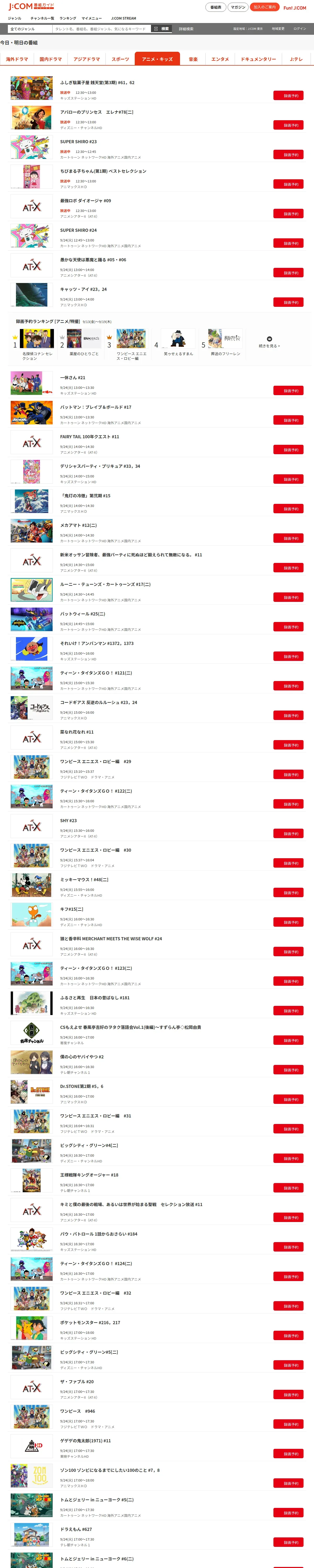Switch to the 音楽 tab

coord(193,59)
